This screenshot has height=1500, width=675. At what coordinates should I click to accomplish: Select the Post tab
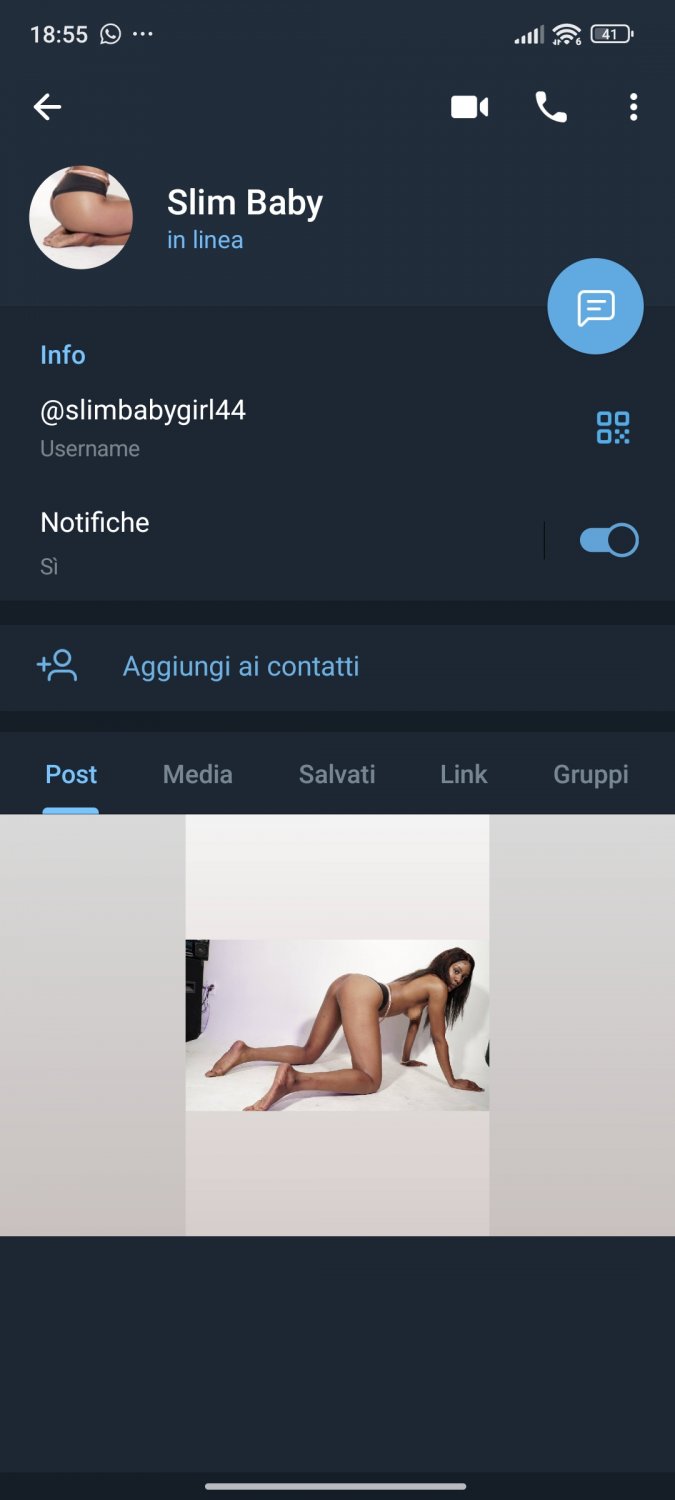point(71,774)
